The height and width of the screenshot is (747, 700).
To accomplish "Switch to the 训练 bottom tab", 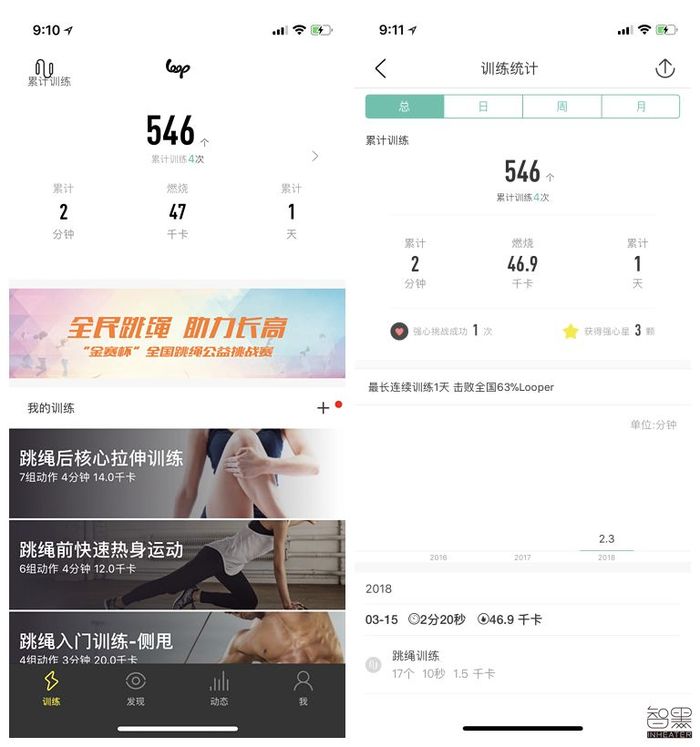I will coord(51,688).
